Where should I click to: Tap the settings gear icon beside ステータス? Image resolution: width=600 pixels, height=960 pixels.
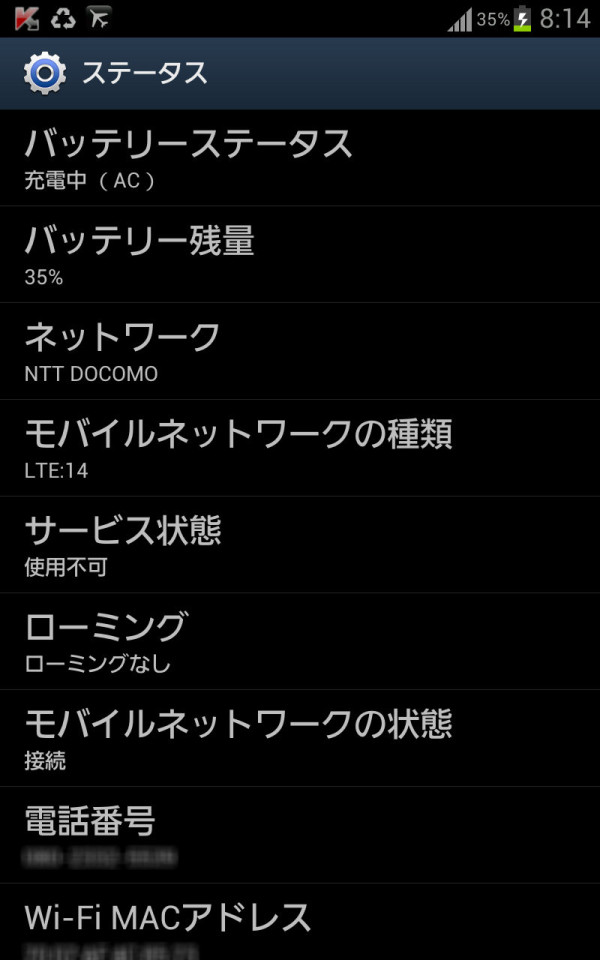pos(45,73)
